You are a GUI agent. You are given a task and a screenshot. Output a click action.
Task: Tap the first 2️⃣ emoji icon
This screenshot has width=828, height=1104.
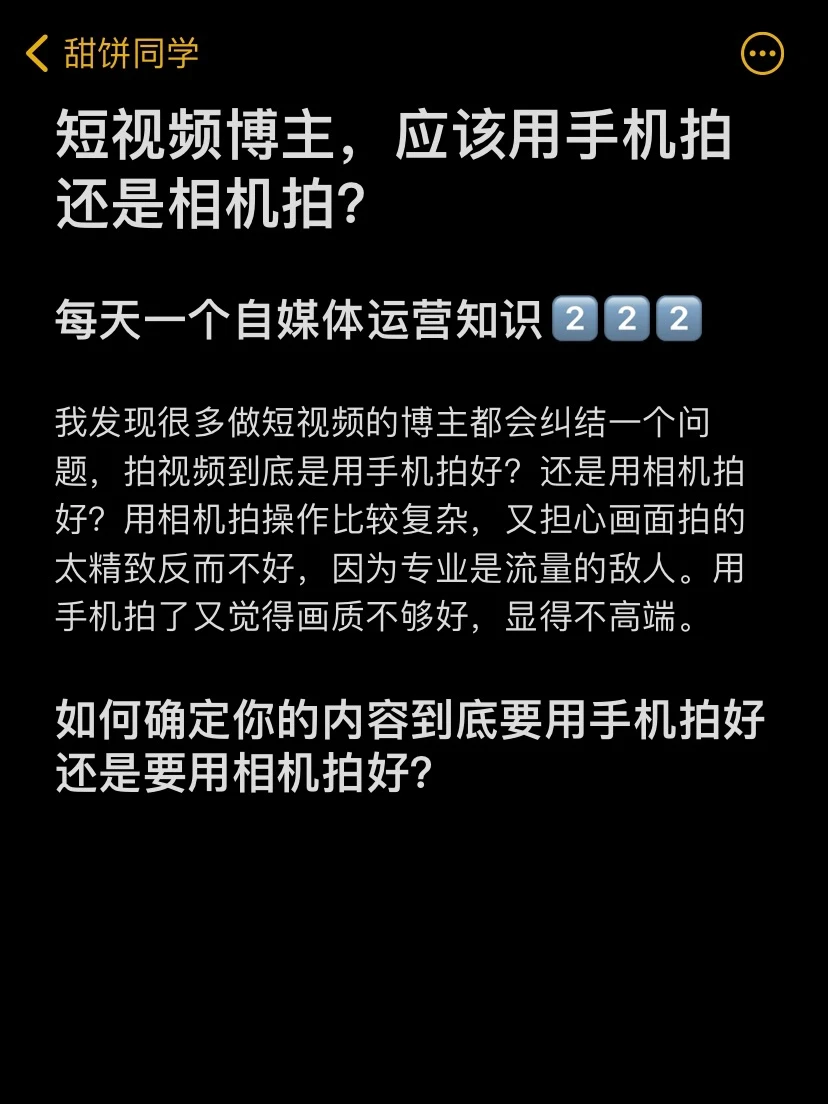pos(575,318)
